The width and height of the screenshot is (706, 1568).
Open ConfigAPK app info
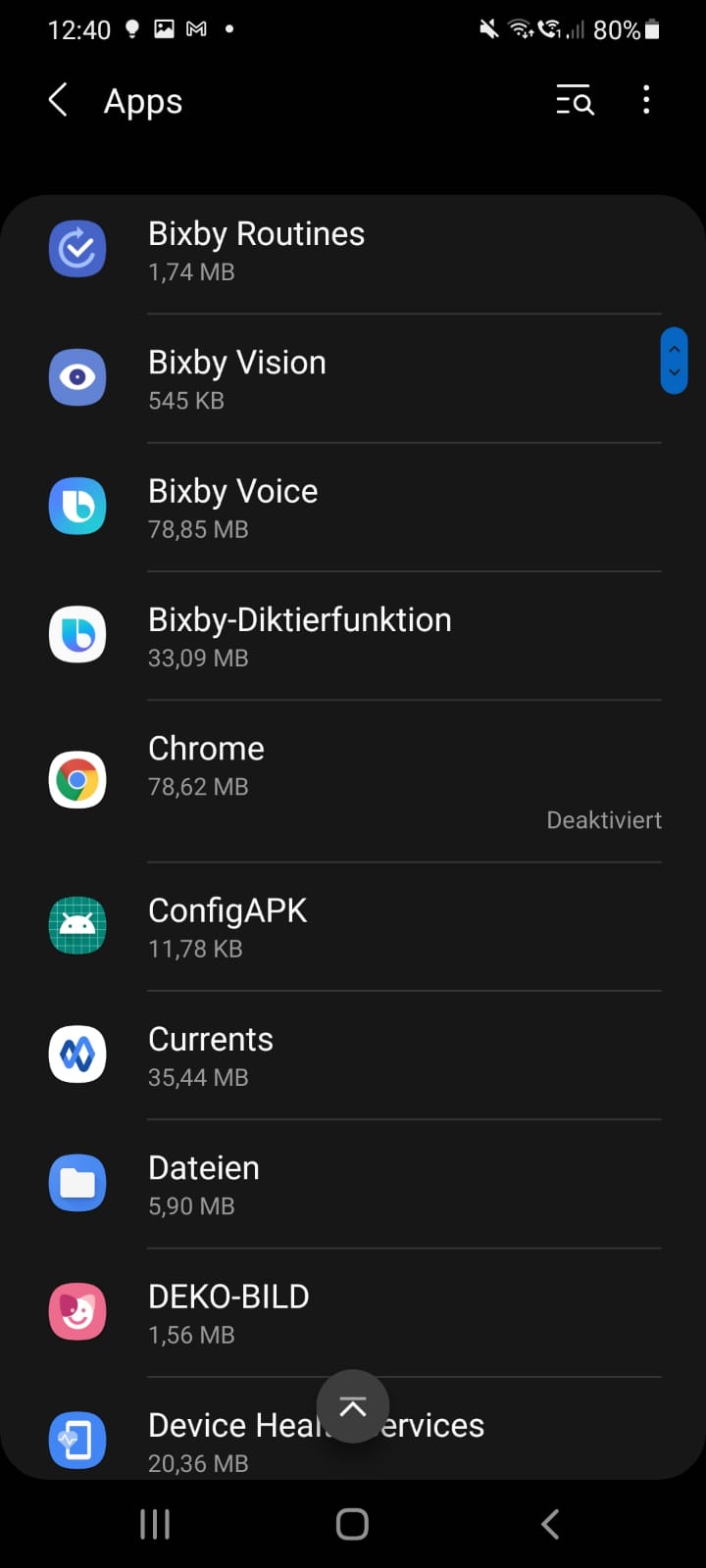click(x=353, y=926)
